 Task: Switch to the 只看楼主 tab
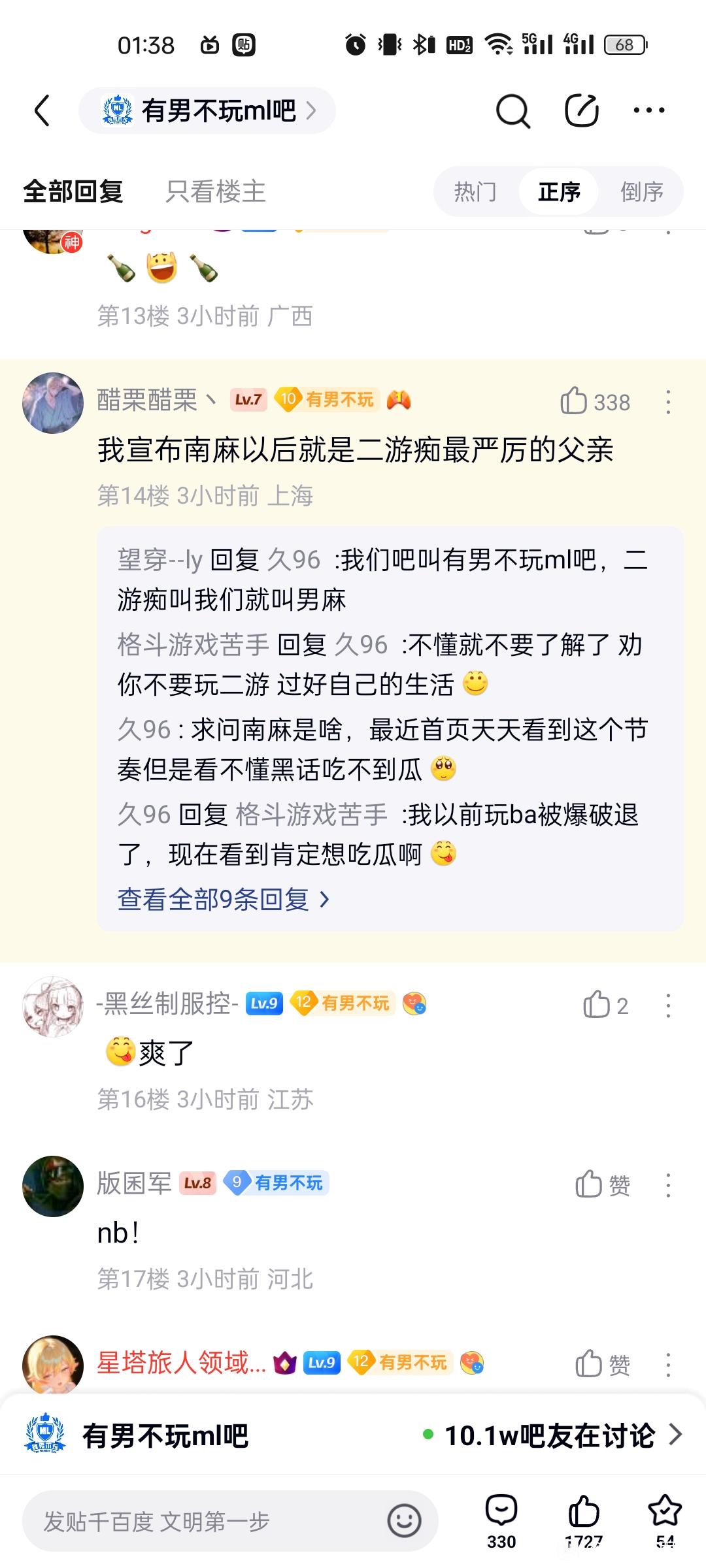[x=216, y=191]
